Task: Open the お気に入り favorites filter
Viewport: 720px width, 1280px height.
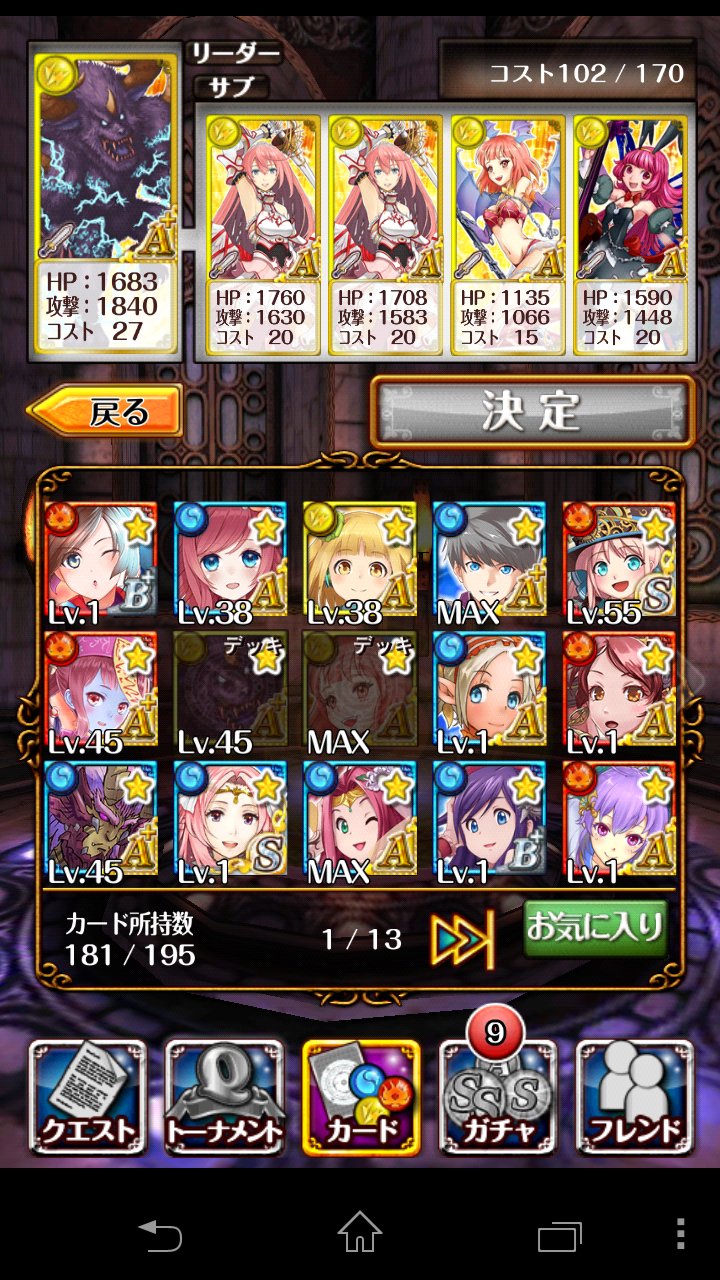Action: pos(595,928)
